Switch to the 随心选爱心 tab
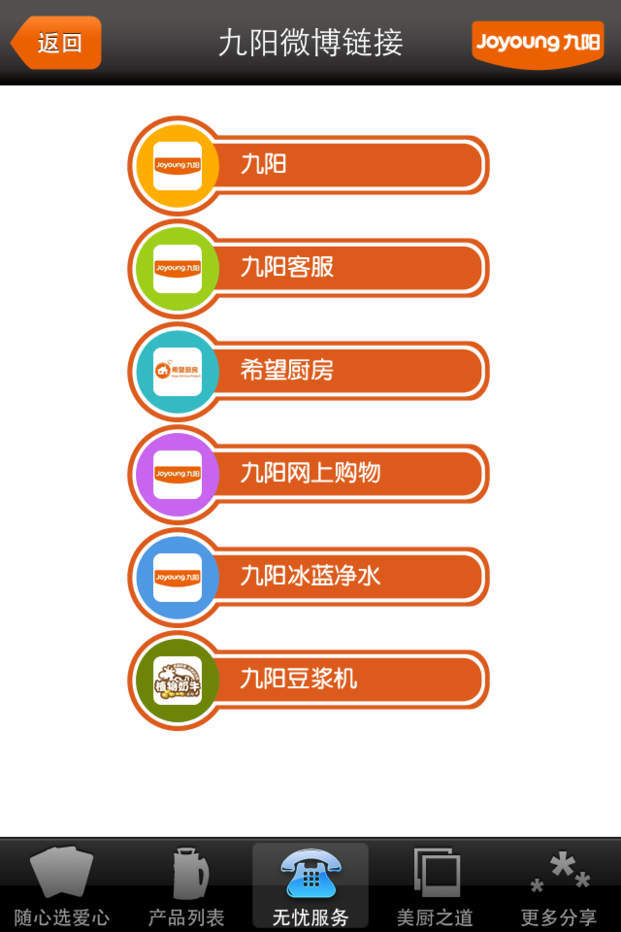Screen dimensions: 621x932 pyautogui.click(x=61, y=886)
